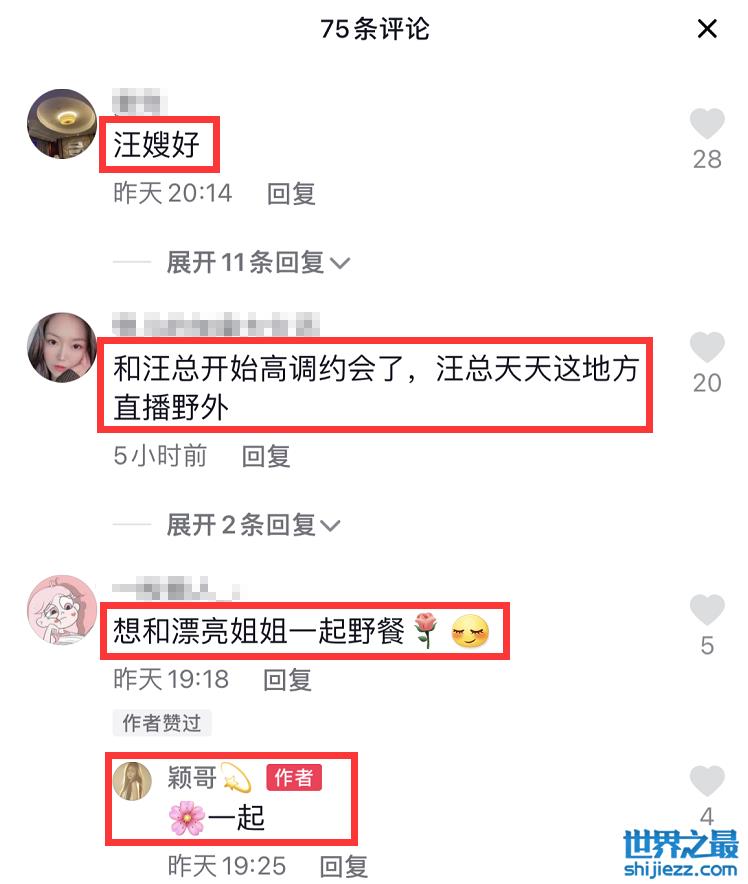Viewport: 748px width, 884px height.
Task: Reply to 颖哥's comment at 昨天 19:25
Action: pyautogui.click(x=344, y=865)
